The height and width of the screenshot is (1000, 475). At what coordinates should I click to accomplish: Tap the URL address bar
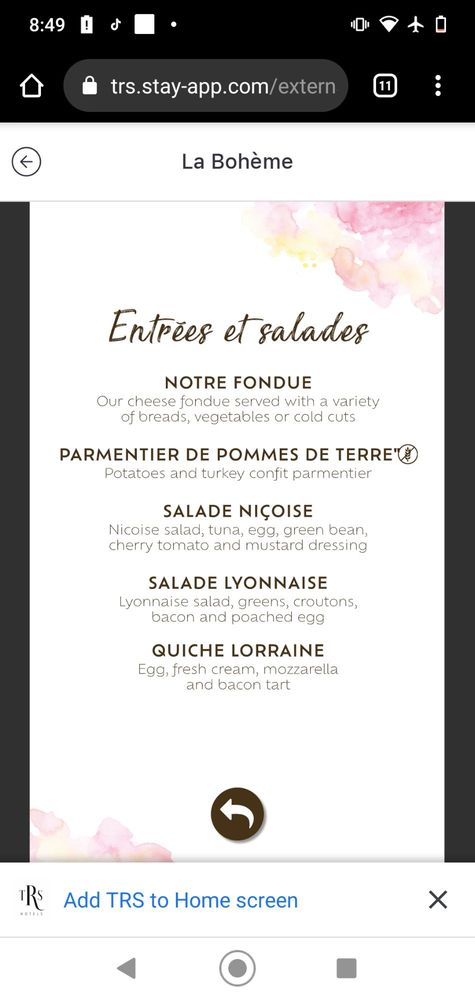pyautogui.click(x=206, y=85)
